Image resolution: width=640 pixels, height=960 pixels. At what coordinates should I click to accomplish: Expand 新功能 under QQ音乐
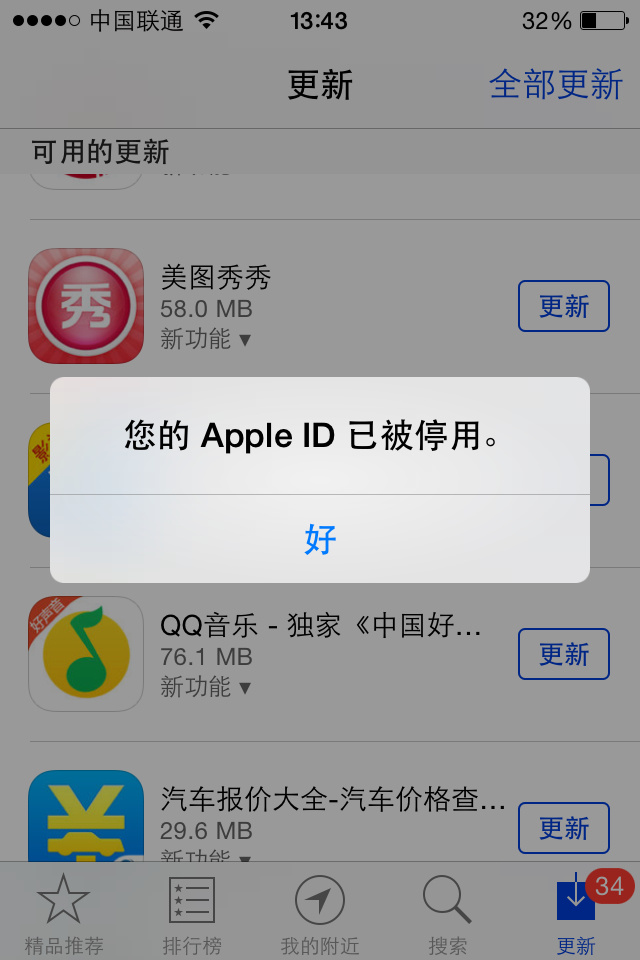205,687
